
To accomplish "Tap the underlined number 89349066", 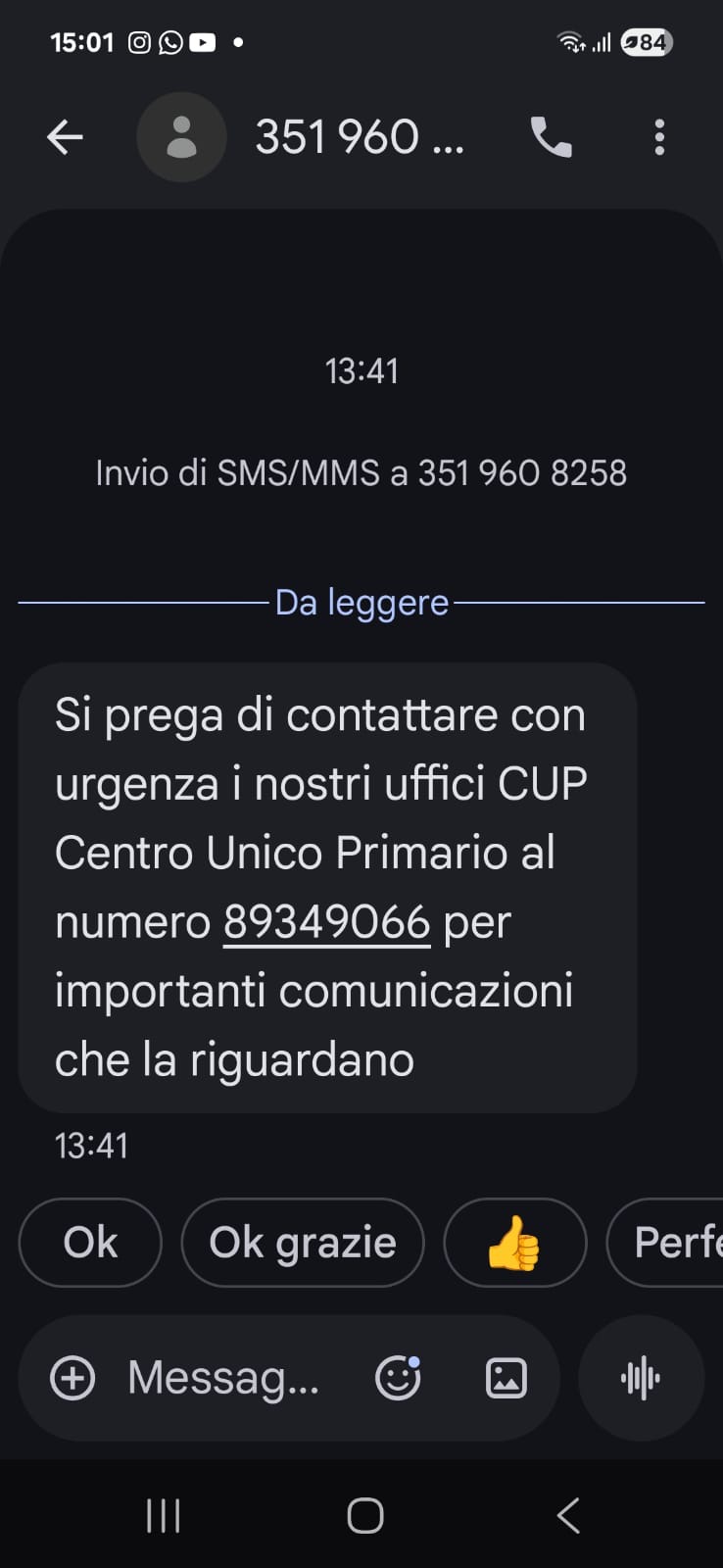I will pyautogui.click(x=326, y=922).
